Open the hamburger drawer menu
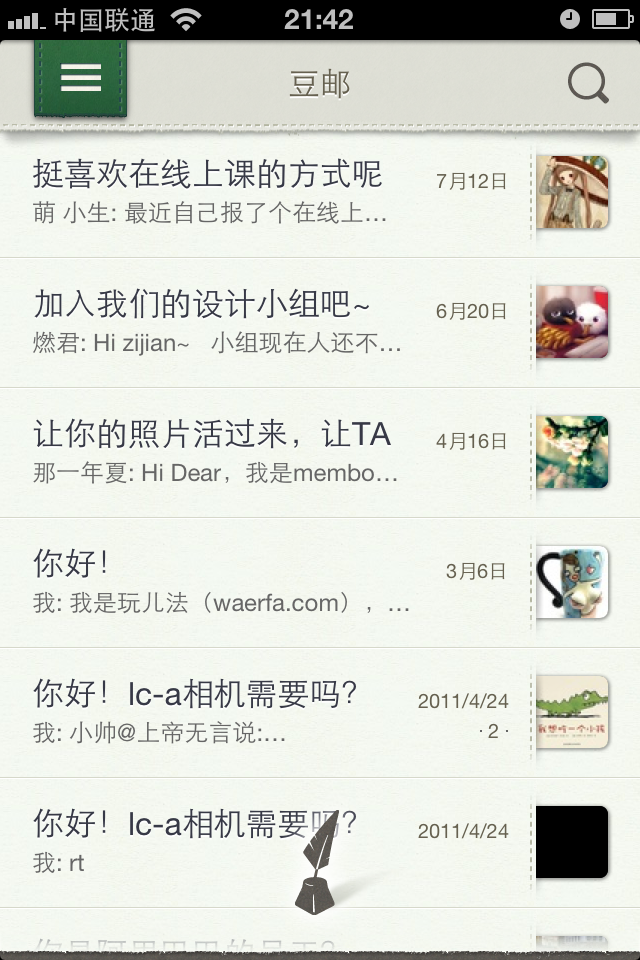 80,79
